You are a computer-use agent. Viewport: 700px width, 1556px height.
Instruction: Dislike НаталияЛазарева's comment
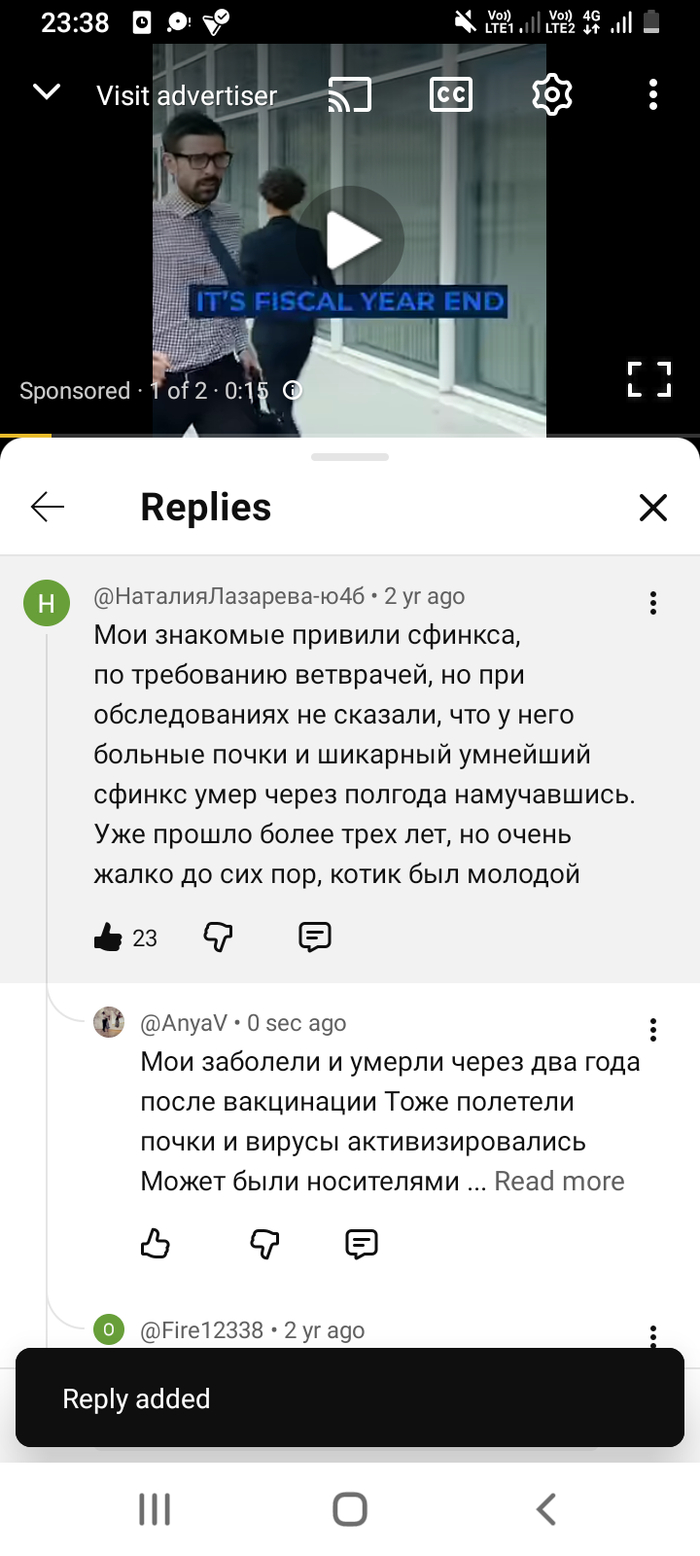pos(218,937)
